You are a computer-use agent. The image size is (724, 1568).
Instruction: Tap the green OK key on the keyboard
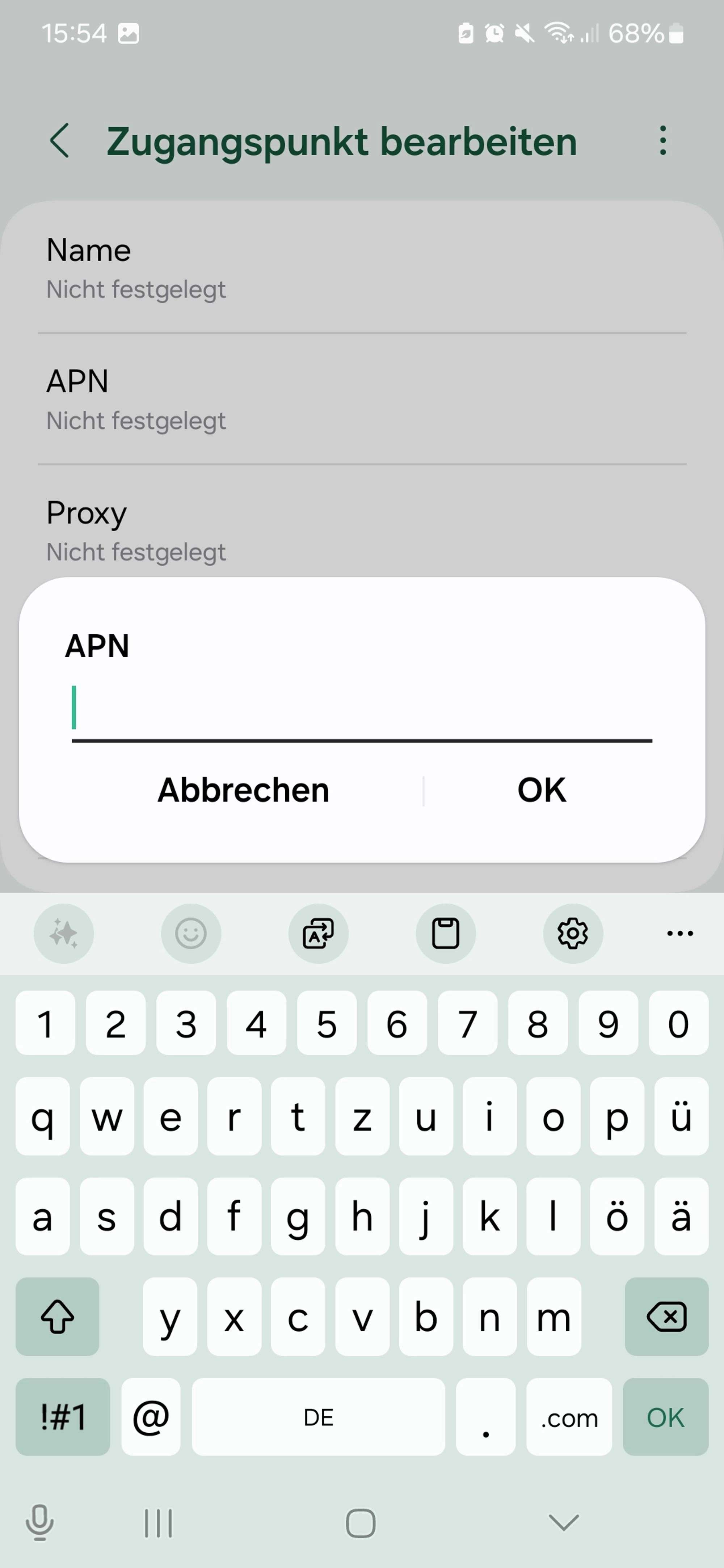pyautogui.click(x=665, y=1417)
